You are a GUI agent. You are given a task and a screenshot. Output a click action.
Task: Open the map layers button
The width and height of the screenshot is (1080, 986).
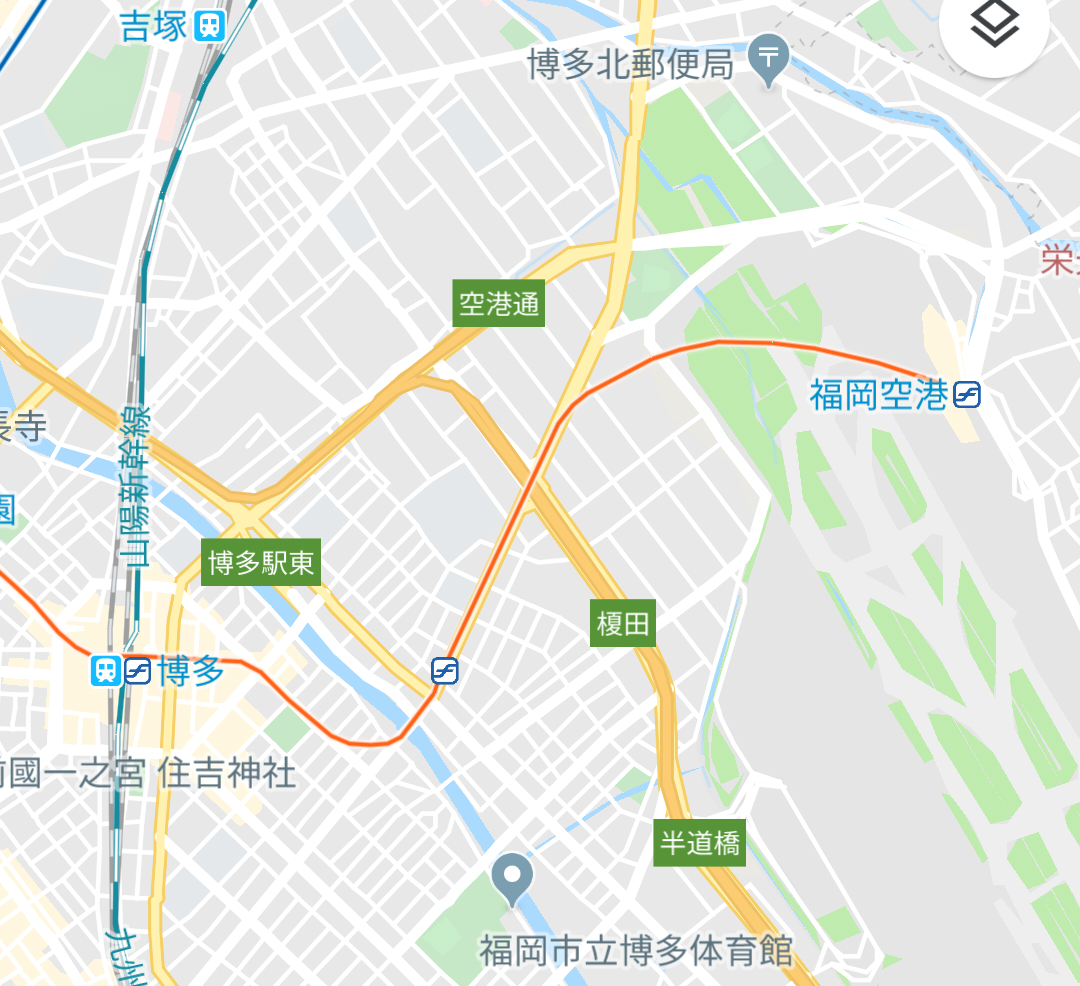(x=994, y=24)
